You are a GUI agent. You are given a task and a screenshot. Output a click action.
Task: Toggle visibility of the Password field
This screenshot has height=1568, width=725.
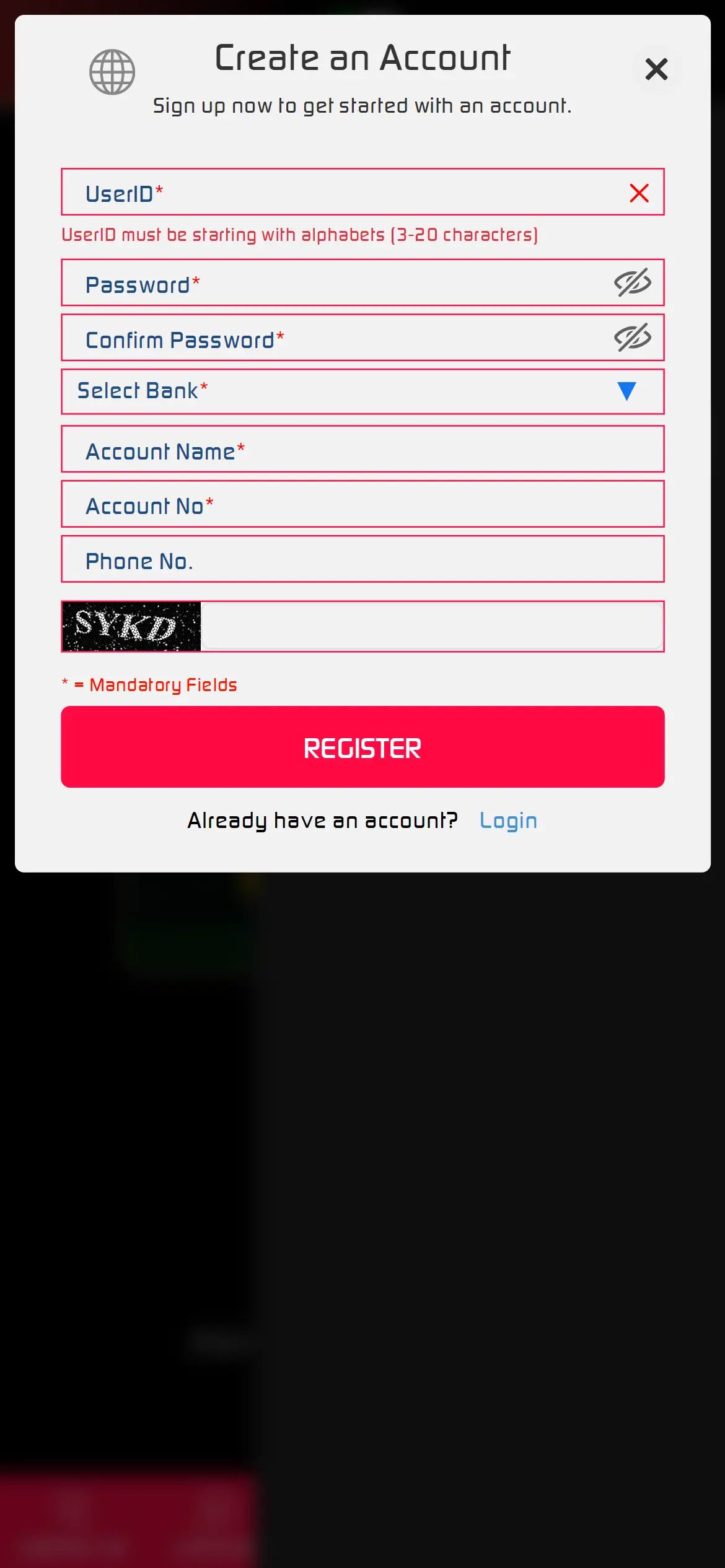coord(632,283)
